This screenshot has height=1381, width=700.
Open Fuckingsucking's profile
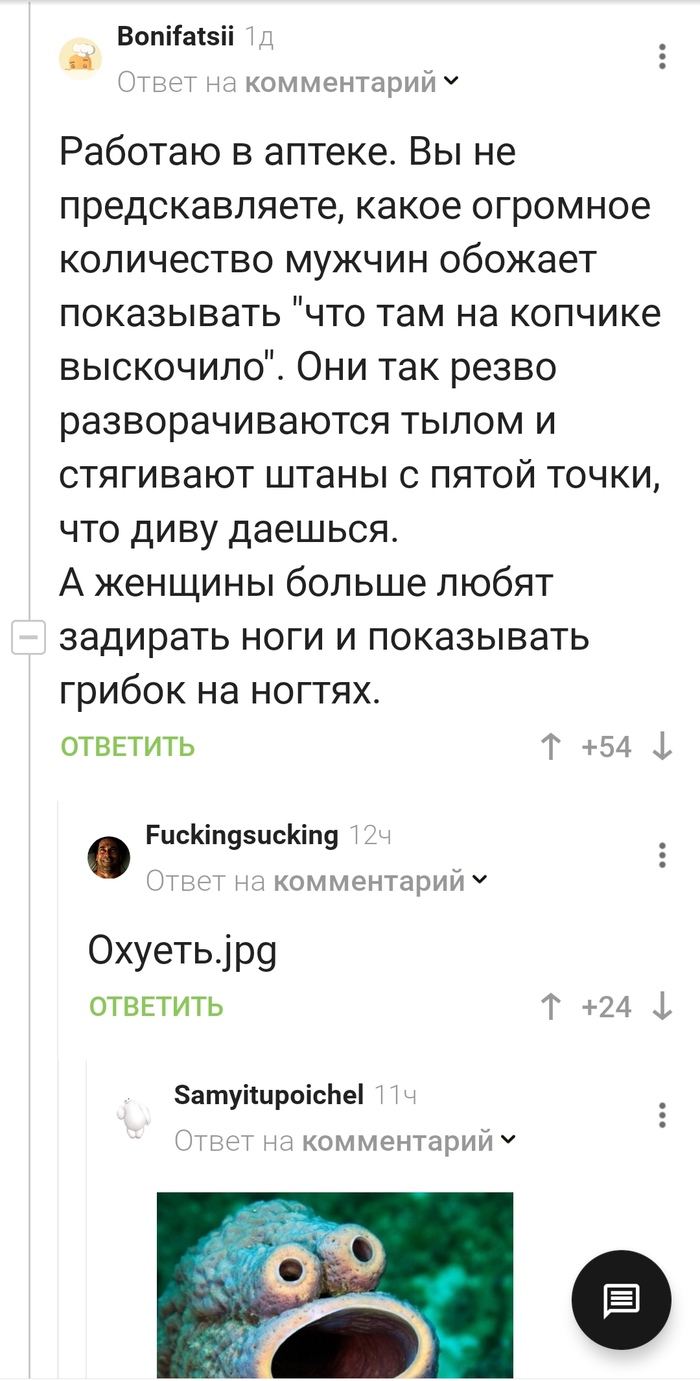tap(242, 835)
